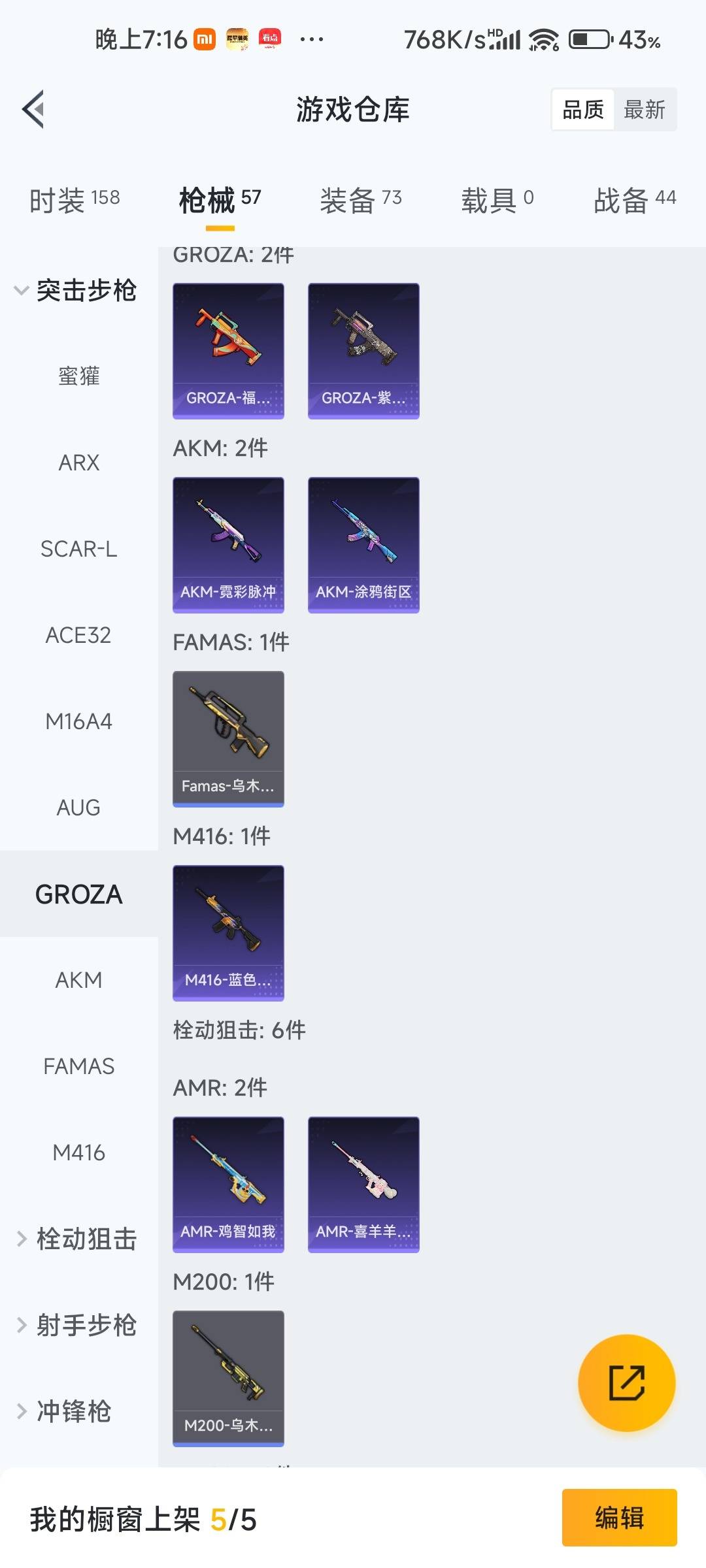Expand the 栓动狙击 category
The height and width of the screenshot is (1568, 706).
coord(77,1239)
